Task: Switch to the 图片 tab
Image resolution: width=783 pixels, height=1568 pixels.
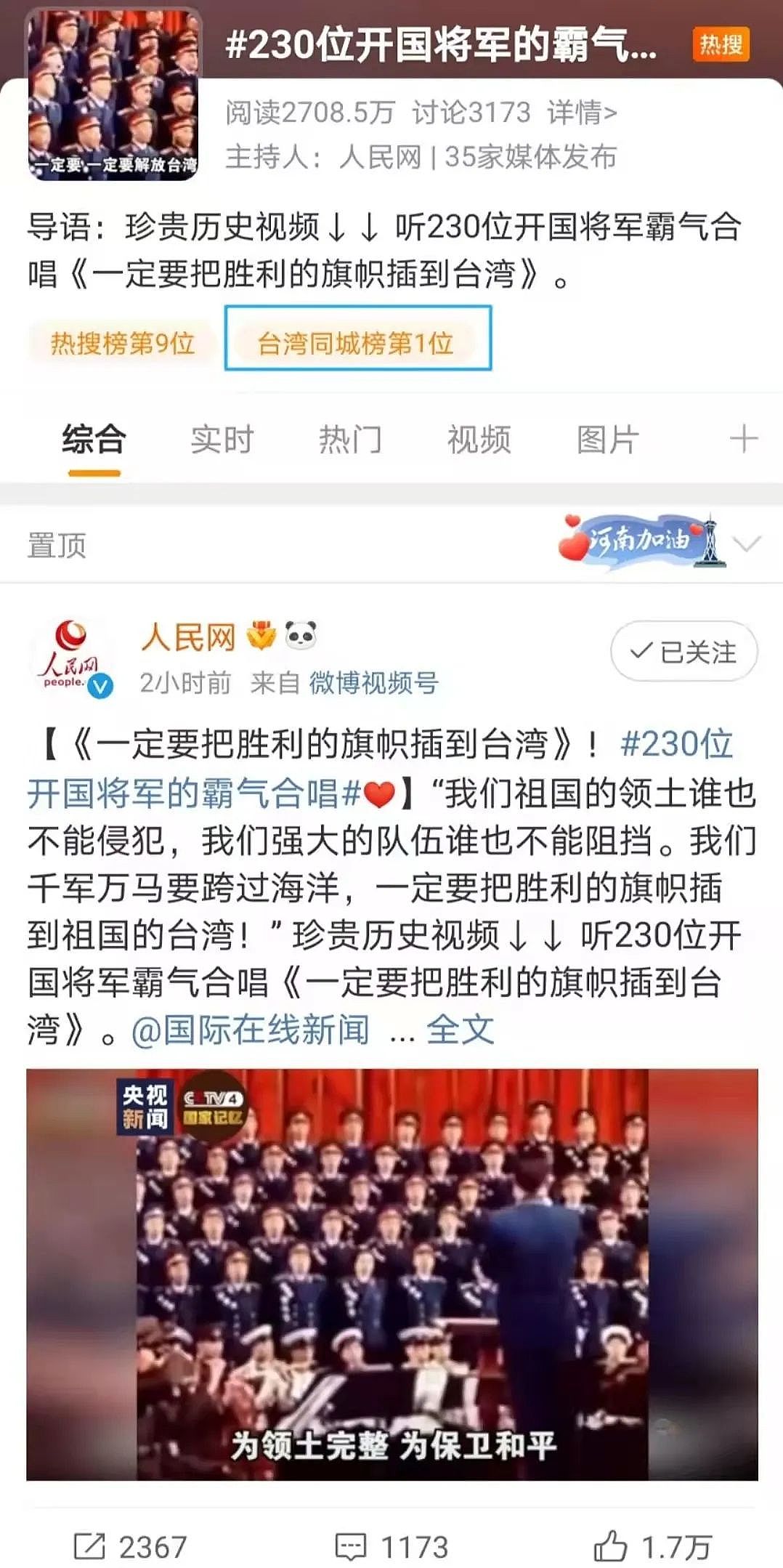Action: click(x=607, y=440)
